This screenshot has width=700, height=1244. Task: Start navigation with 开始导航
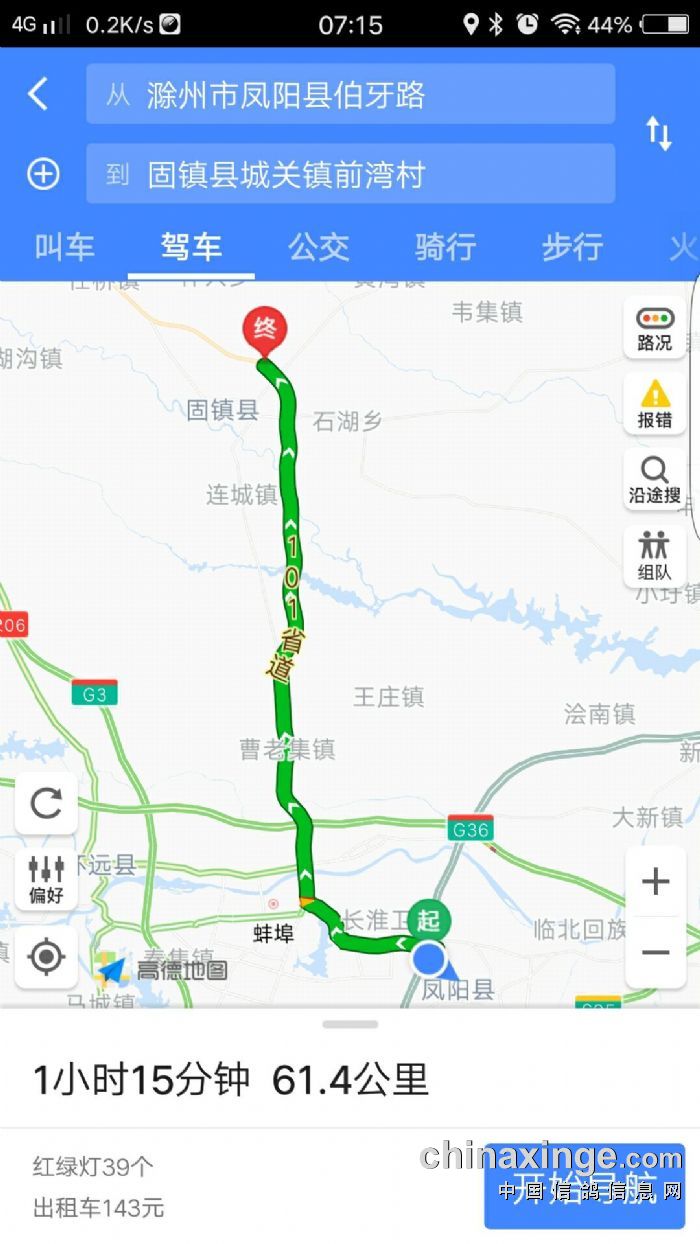(584, 1186)
